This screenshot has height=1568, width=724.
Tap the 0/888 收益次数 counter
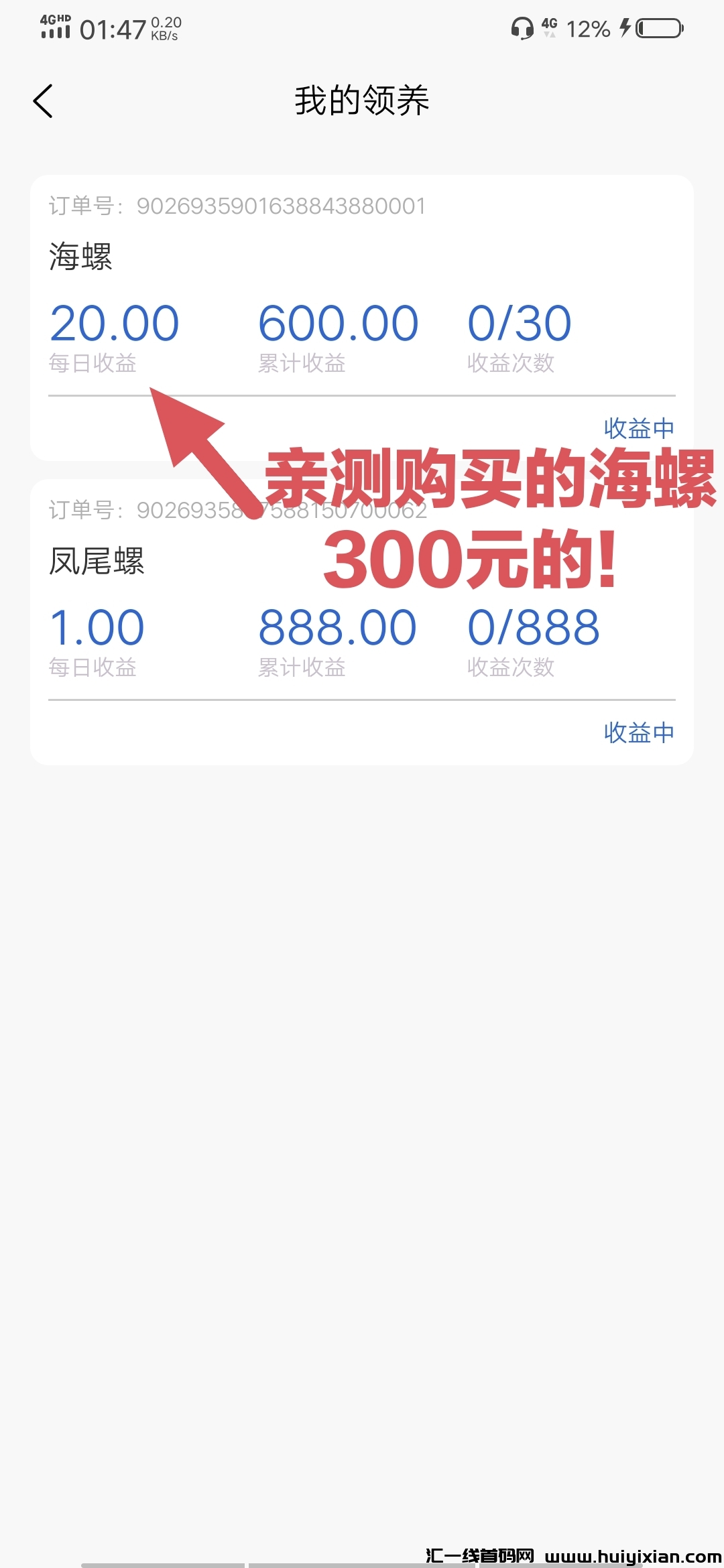point(534,627)
